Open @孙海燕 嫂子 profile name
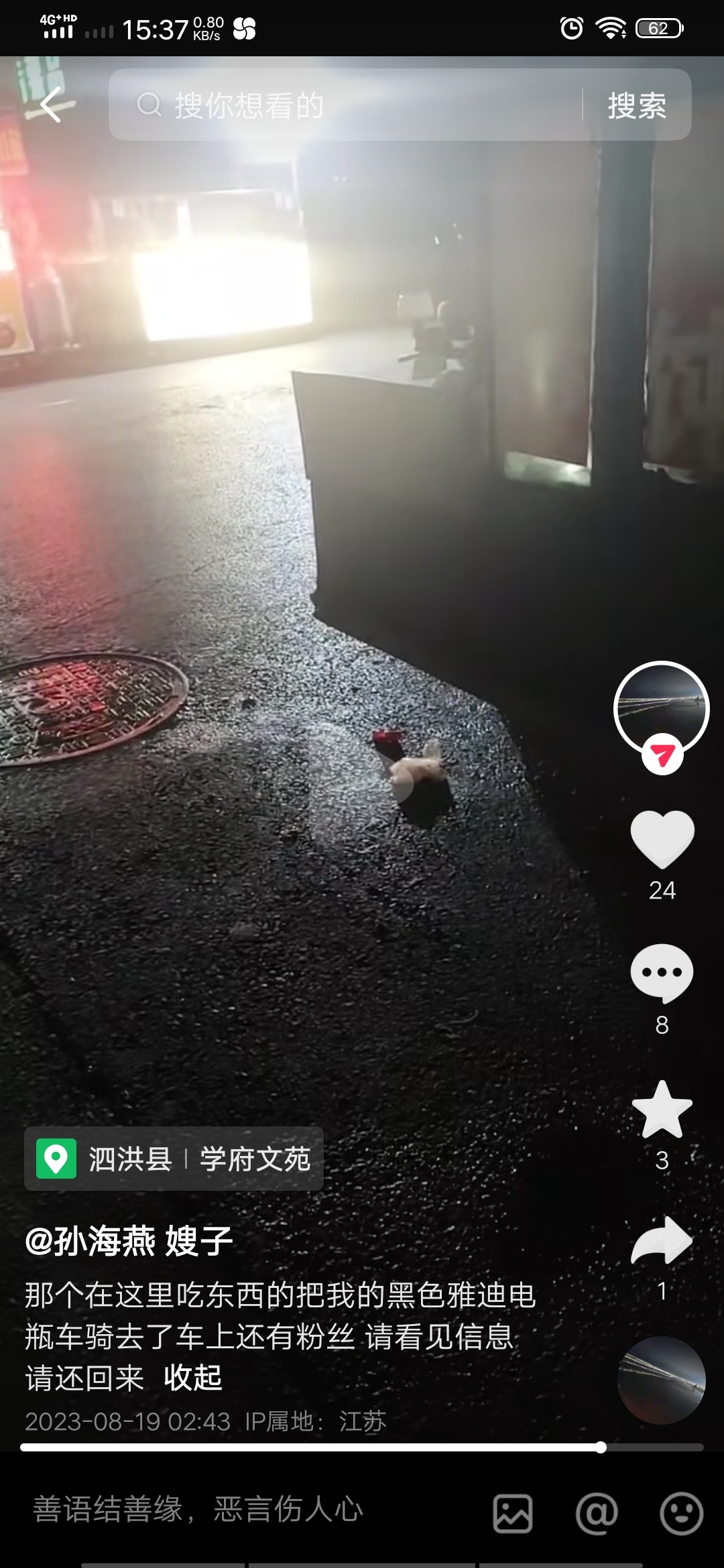Screen dimensions: 724x1568 (129, 1240)
